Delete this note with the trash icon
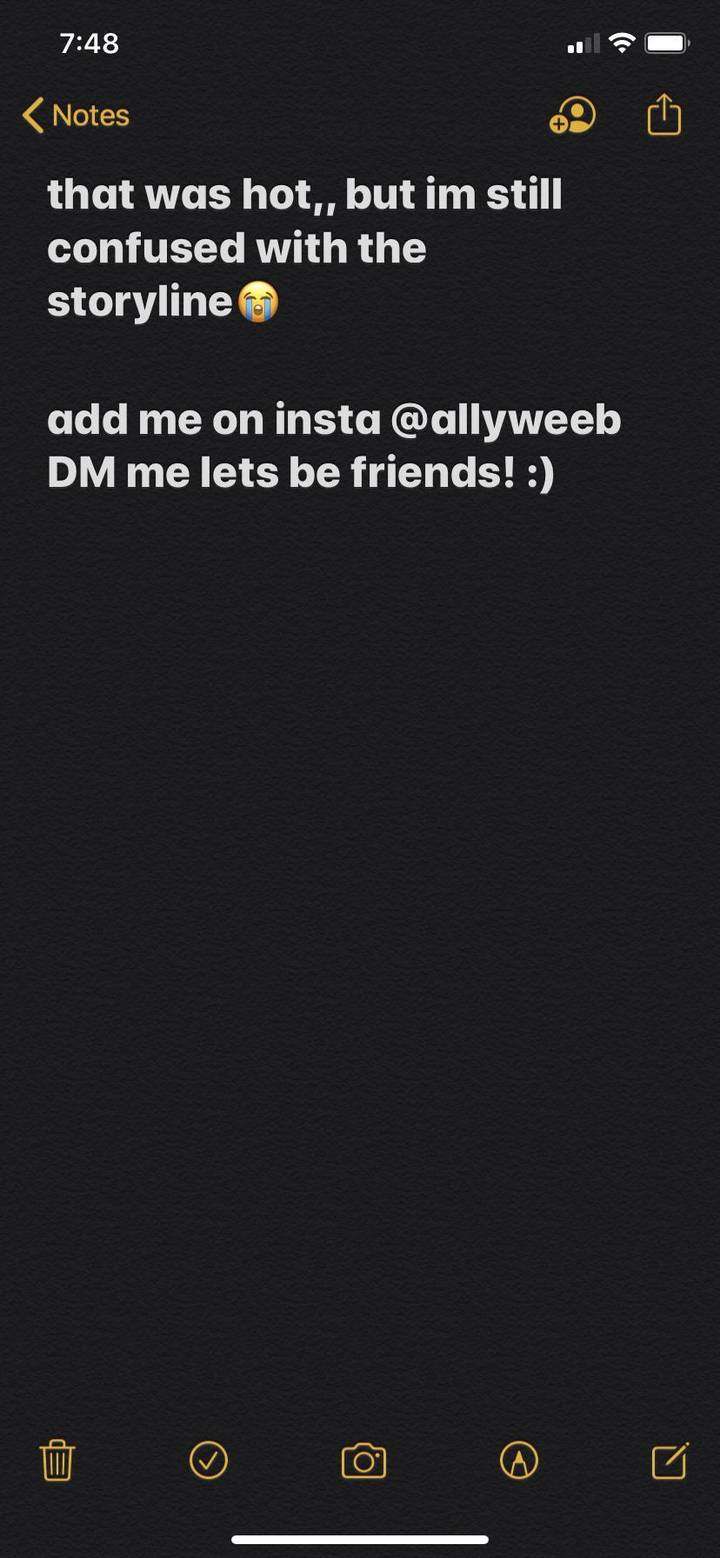This screenshot has height=1558, width=720. (x=57, y=1461)
